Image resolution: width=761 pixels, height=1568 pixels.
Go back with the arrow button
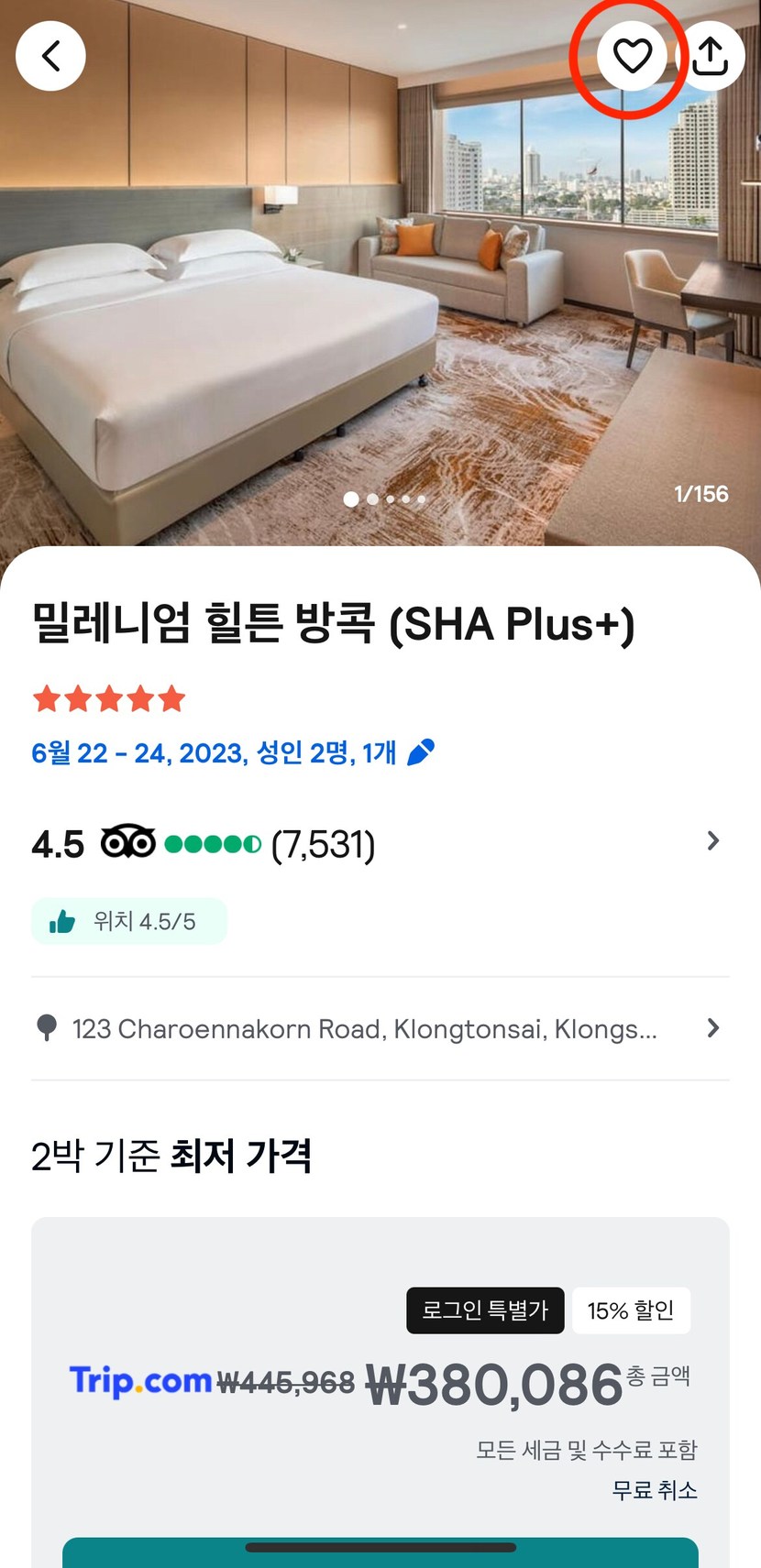(x=51, y=56)
